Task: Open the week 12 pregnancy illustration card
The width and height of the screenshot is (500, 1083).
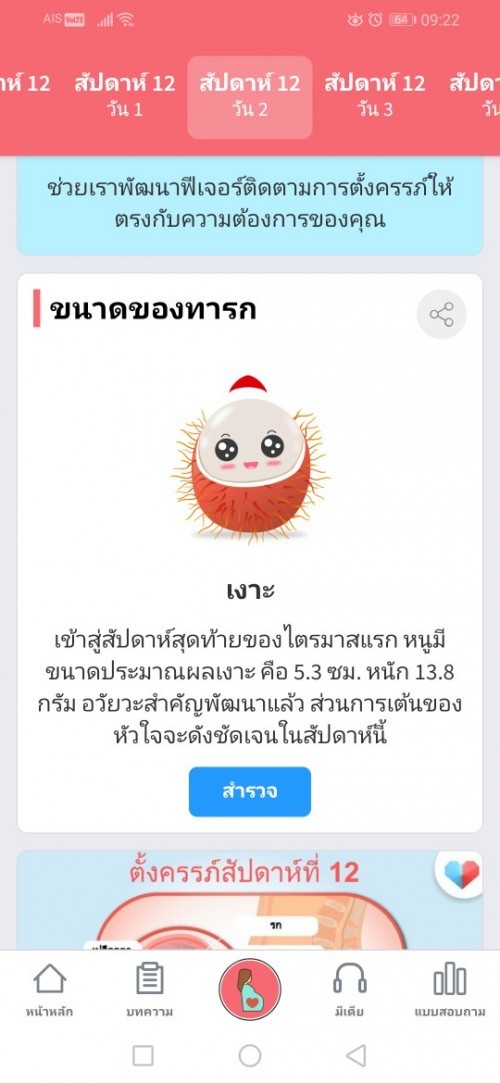Action: coord(249,901)
